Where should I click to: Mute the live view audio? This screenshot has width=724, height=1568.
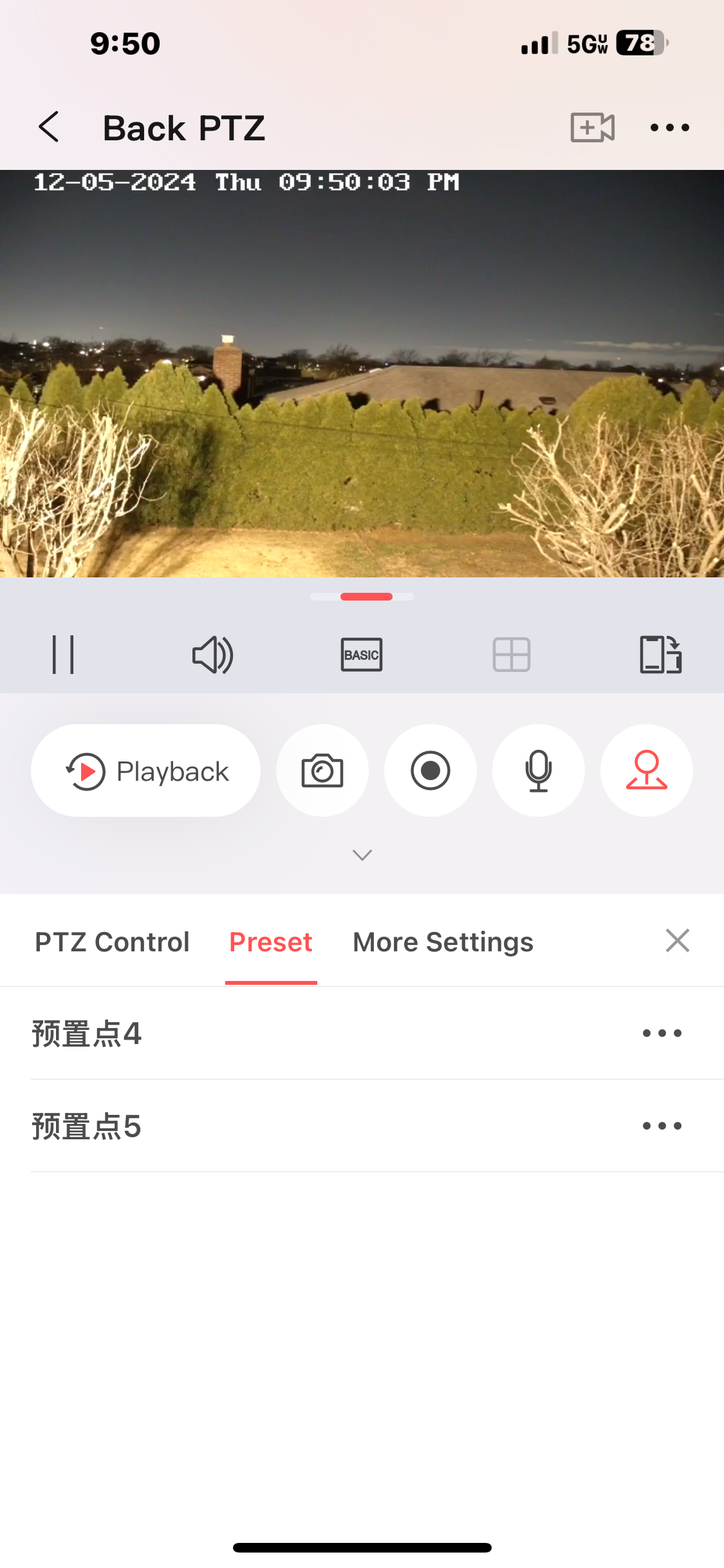pyautogui.click(x=212, y=655)
